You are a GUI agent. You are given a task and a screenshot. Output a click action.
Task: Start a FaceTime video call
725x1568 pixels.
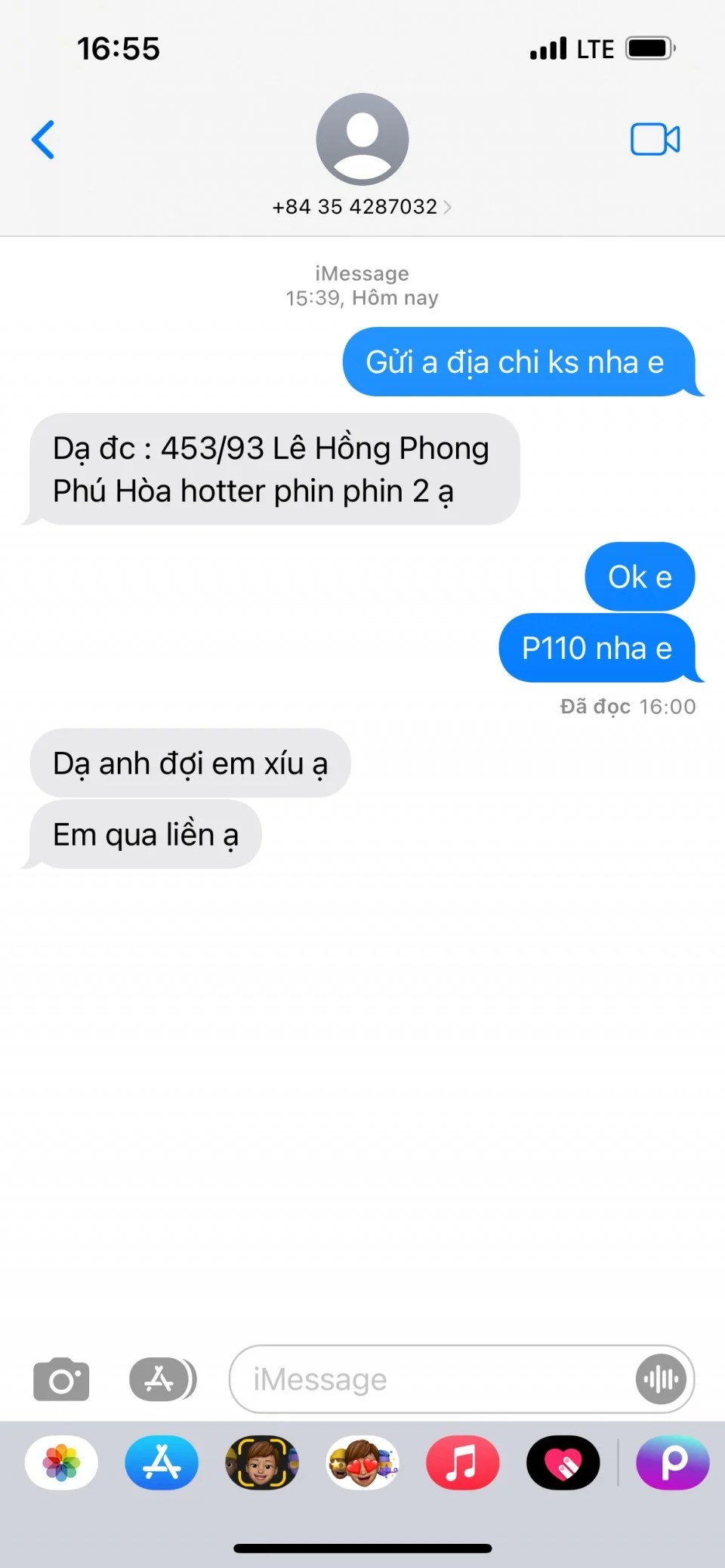(x=655, y=140)
